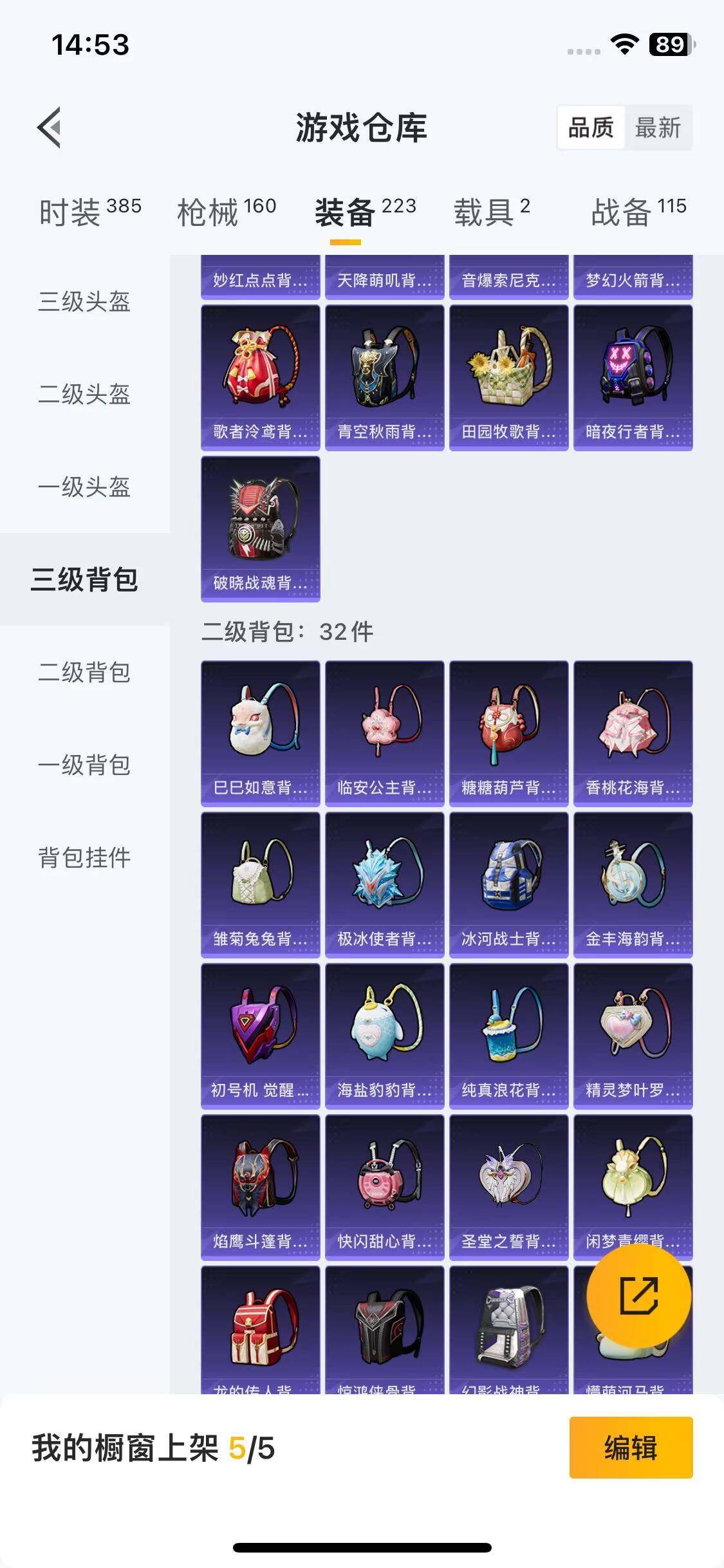The image size is (724, 1568).
Task: Jump to 二级背包 category
Action: point(84,672)
